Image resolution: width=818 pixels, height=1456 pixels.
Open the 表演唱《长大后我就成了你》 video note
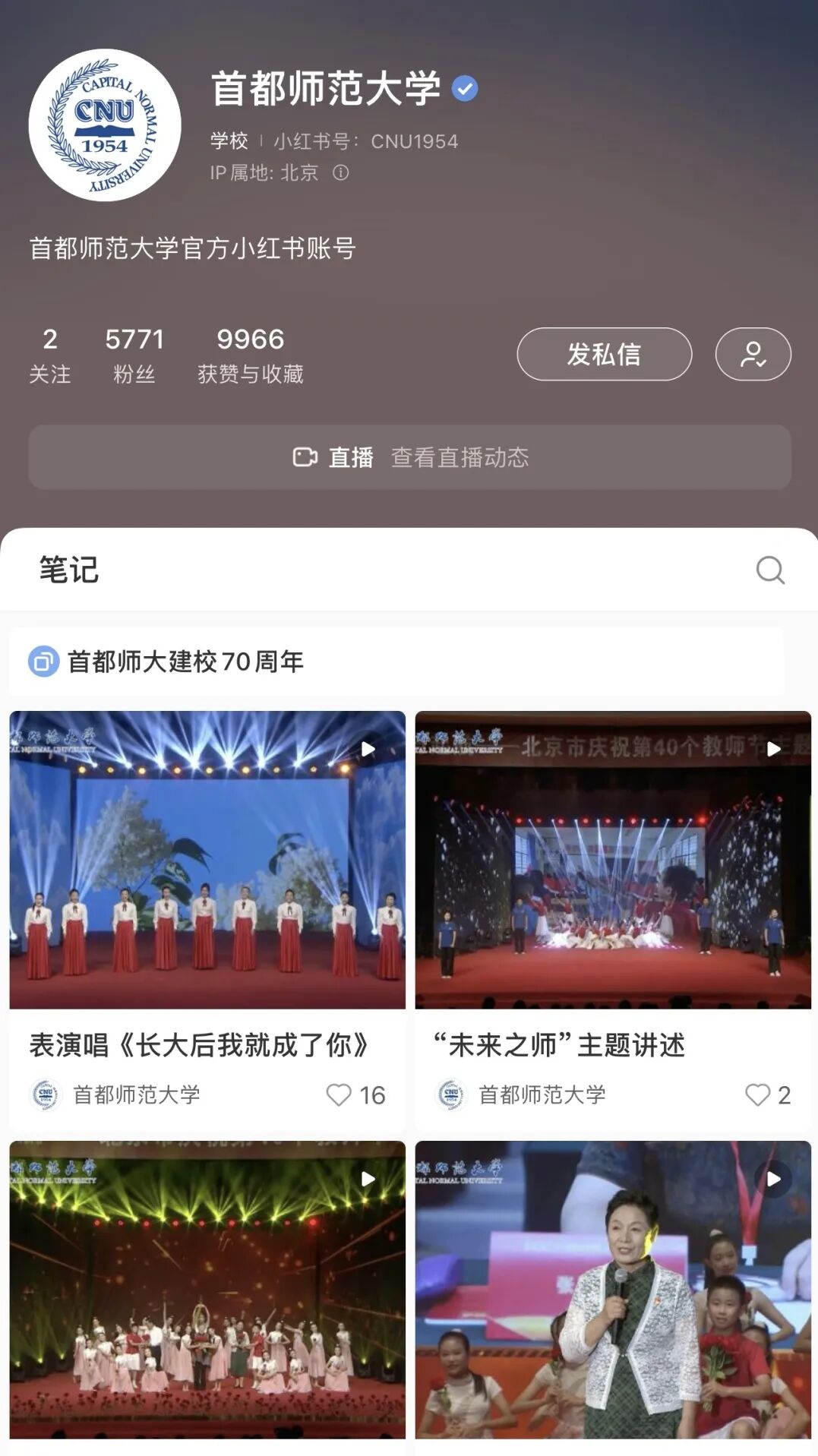pyautogui.click(x=207, y=860)
